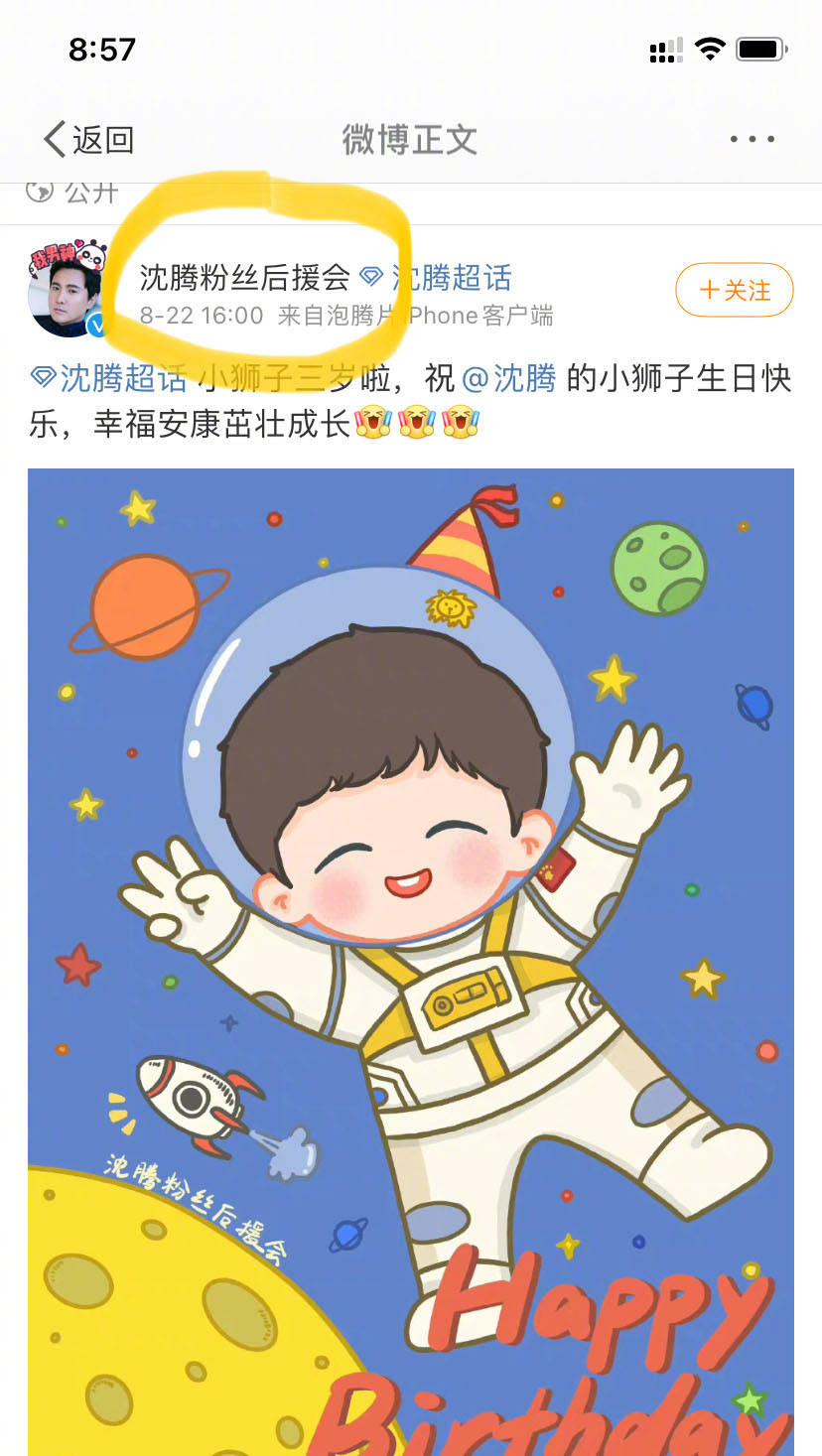
Task: Follow the account with 关注 button
Action: 734,290
